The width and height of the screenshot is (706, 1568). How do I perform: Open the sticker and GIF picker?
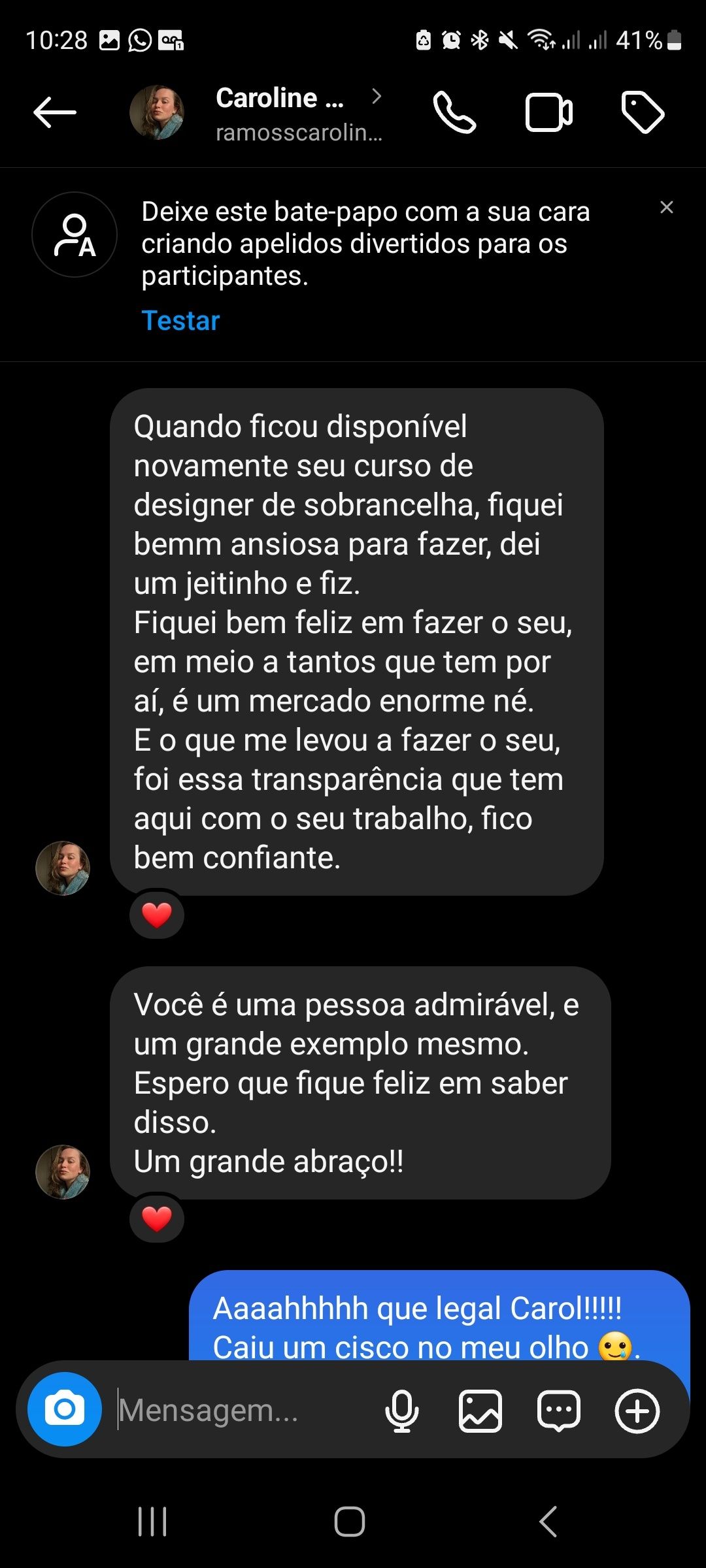tap(559, 1410)
